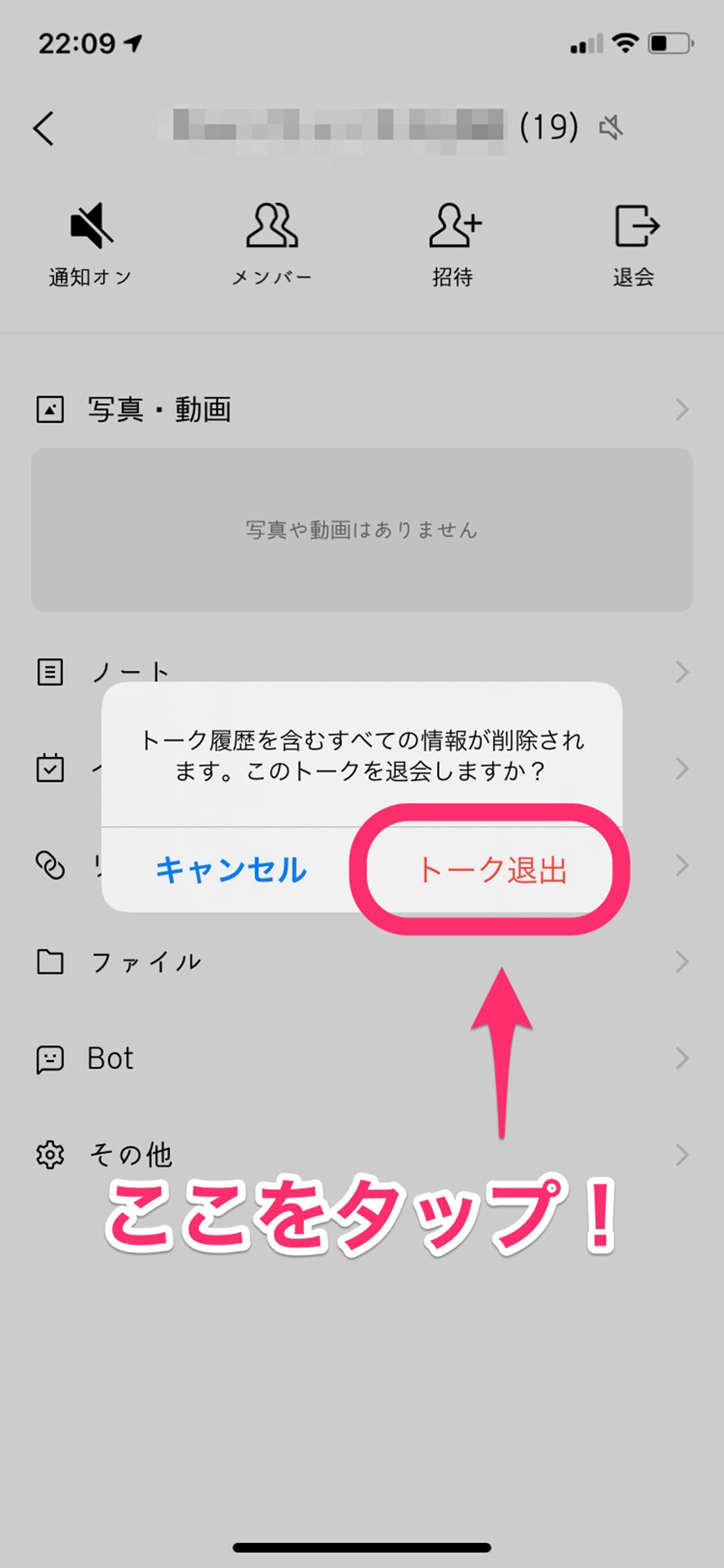Go back with the arrow icon
The width and height of the screenshot is (724, 1568).
(44, 129)
